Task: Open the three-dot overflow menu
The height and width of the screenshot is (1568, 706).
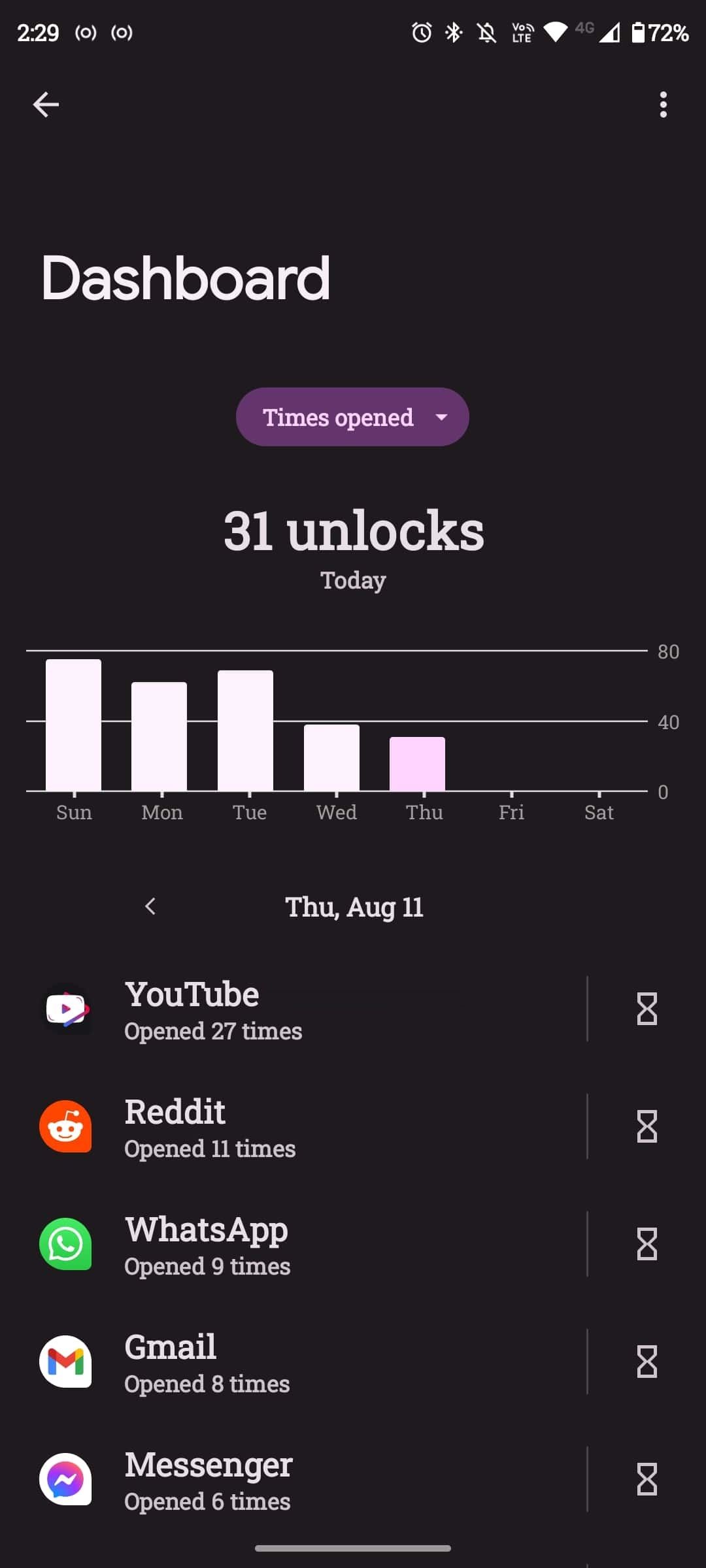Action: (663, 105)
